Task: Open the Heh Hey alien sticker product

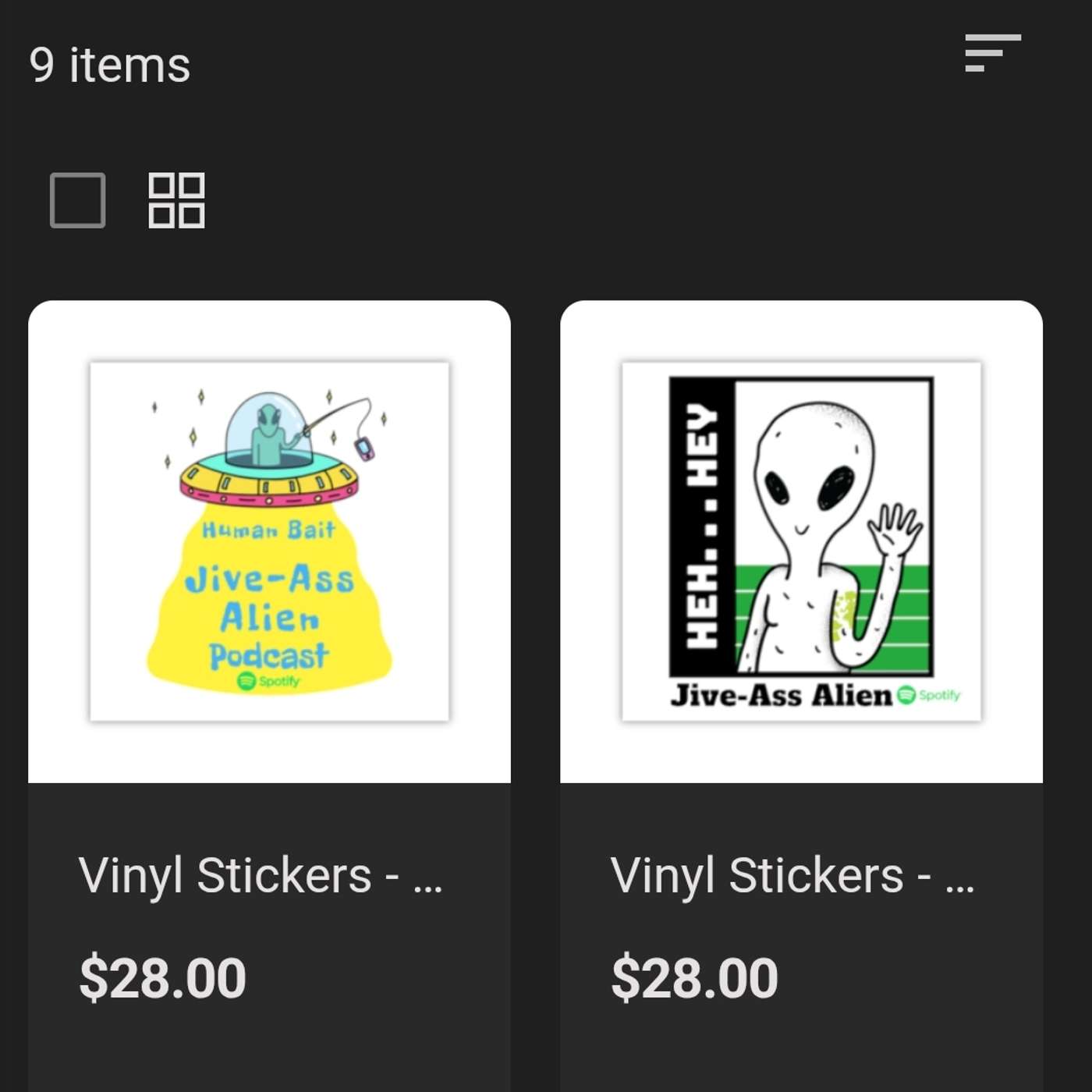Action: (x=801, y=541)
